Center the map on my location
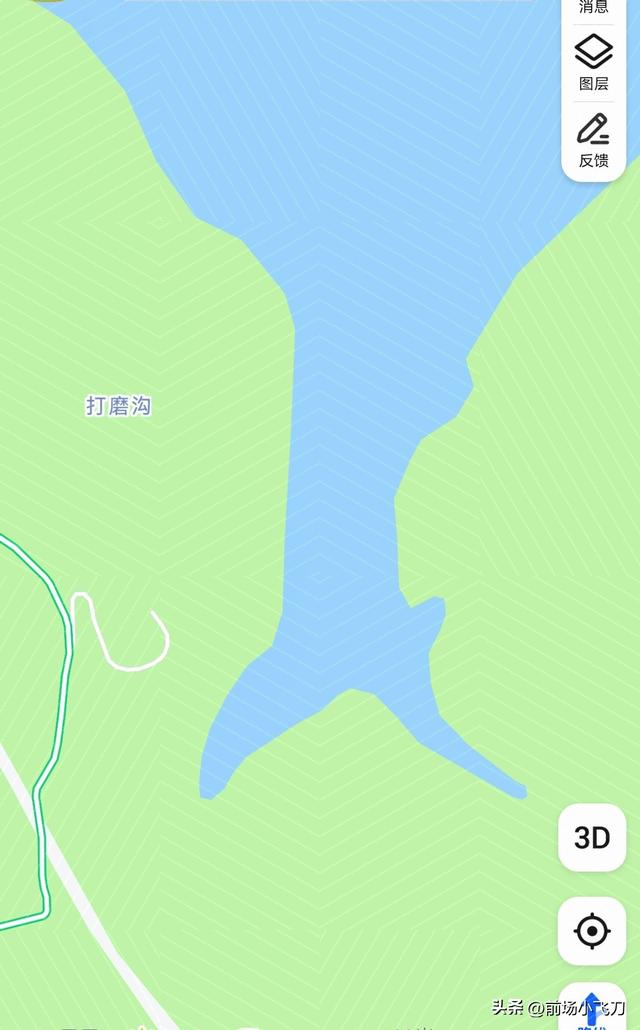The image size is (640, 1030). tap(592, 931)
